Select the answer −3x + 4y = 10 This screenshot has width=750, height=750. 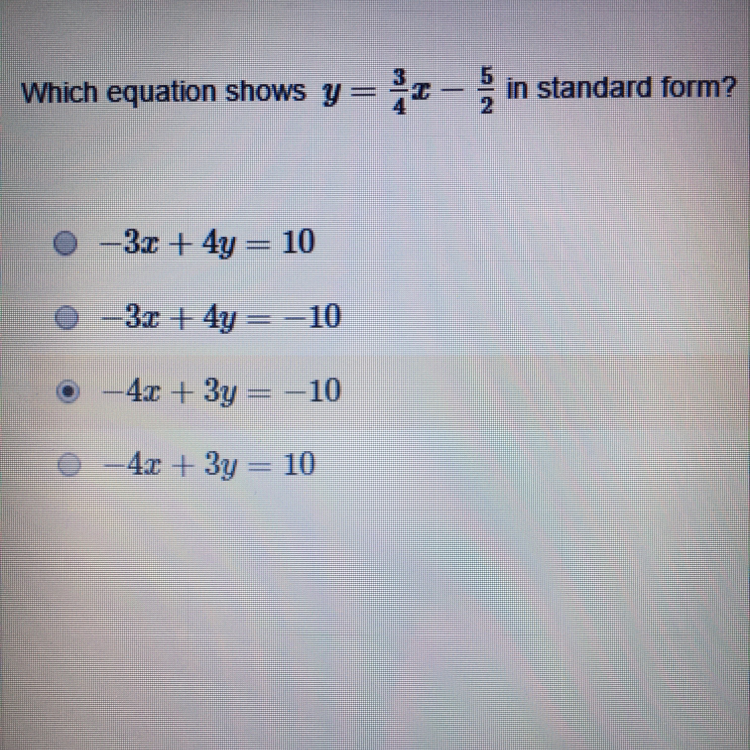pyautogui.click(x=65, y=242)
